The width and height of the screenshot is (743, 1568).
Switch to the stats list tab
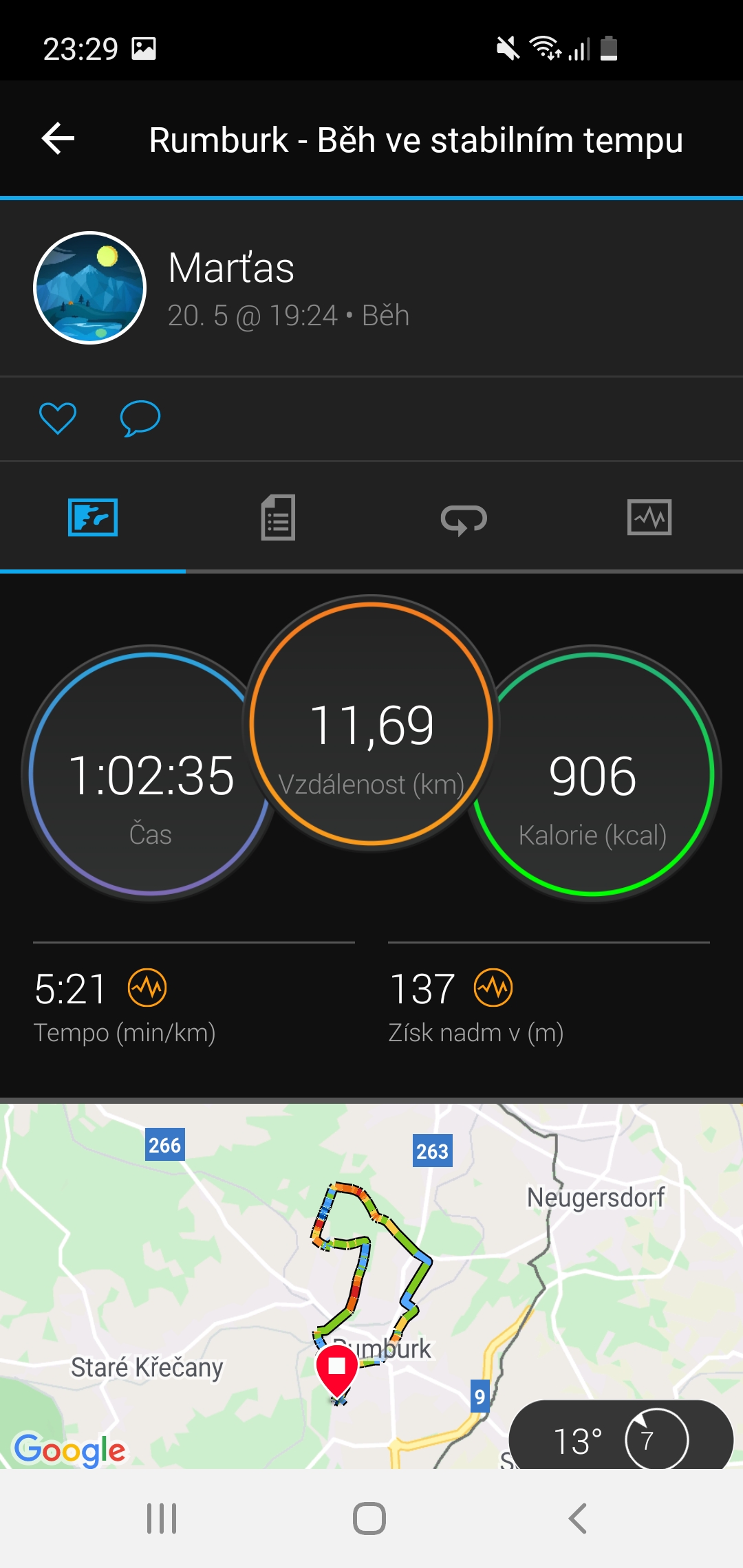(x=279, y=517)
